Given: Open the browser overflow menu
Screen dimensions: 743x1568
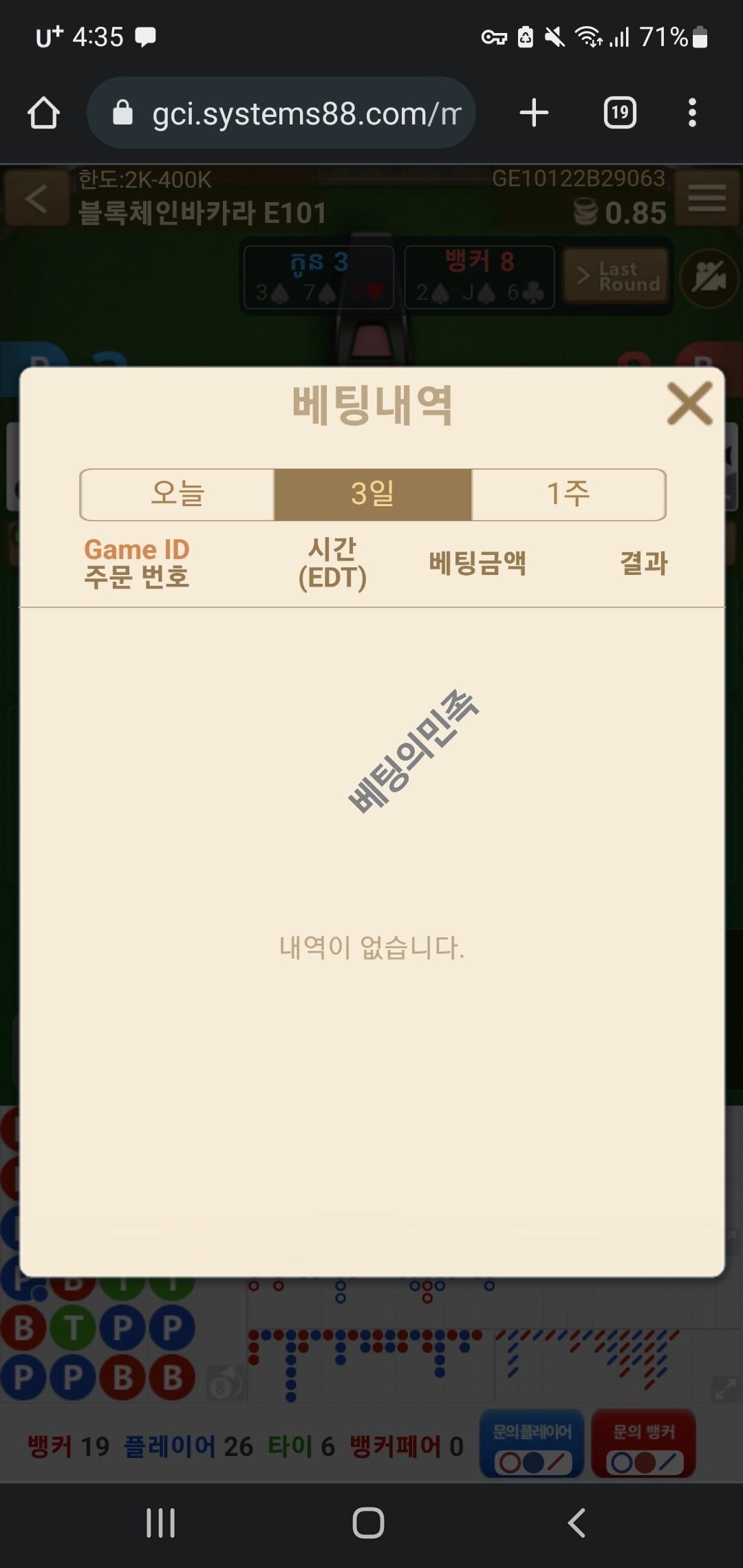Looking at the screenshot, I should click(692, 113).
